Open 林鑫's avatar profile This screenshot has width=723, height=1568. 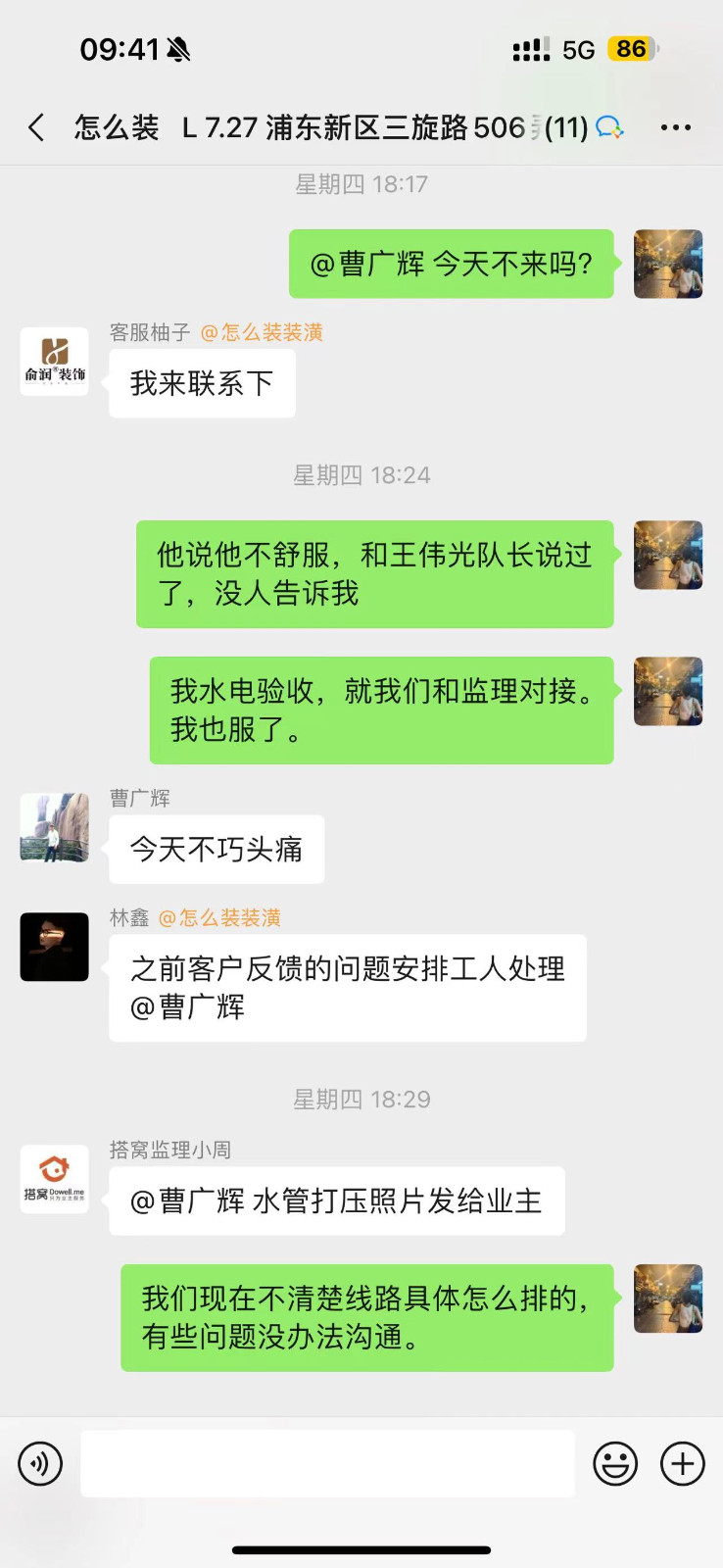point(55,947)
